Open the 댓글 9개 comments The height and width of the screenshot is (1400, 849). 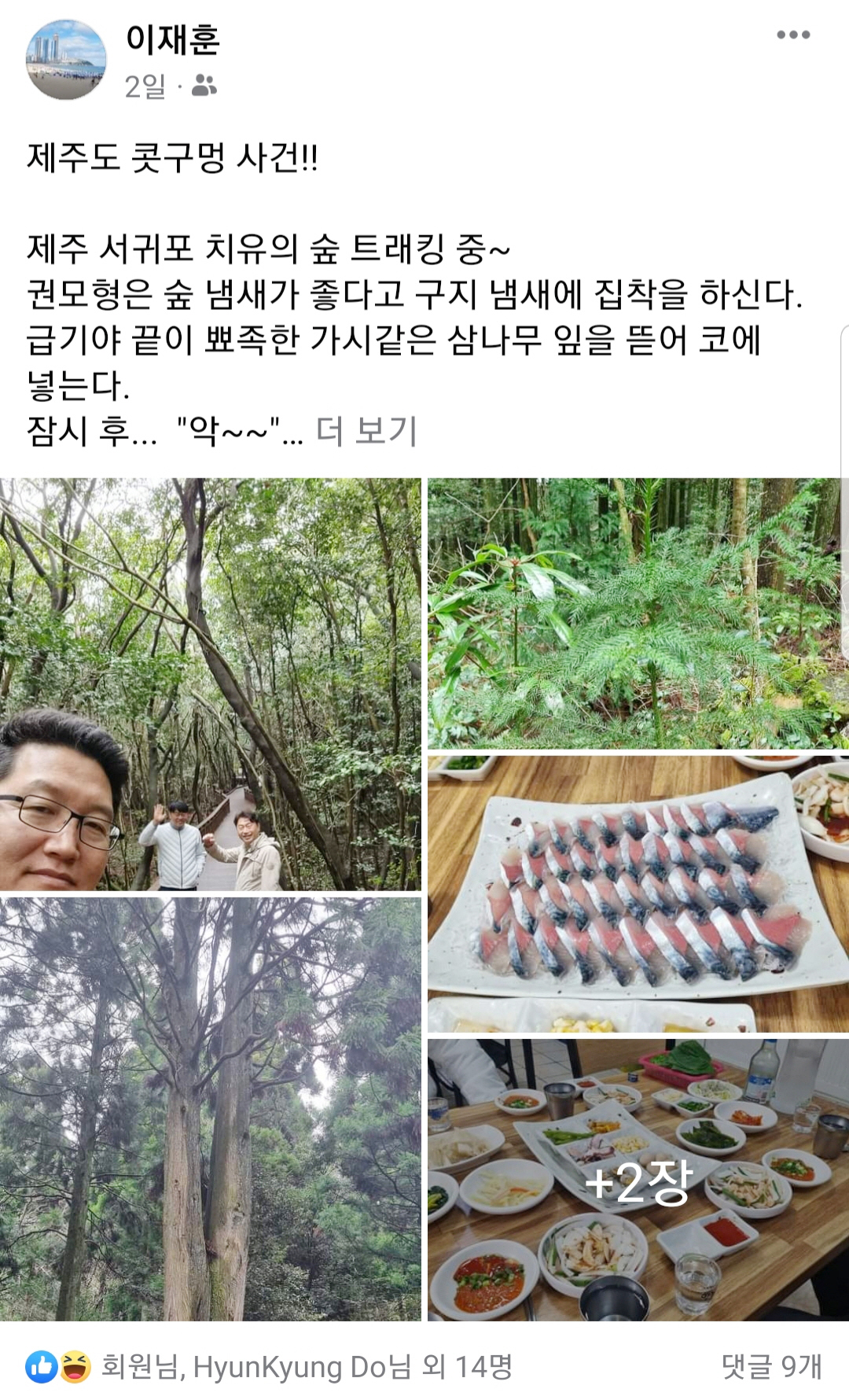click(772, 1367)
